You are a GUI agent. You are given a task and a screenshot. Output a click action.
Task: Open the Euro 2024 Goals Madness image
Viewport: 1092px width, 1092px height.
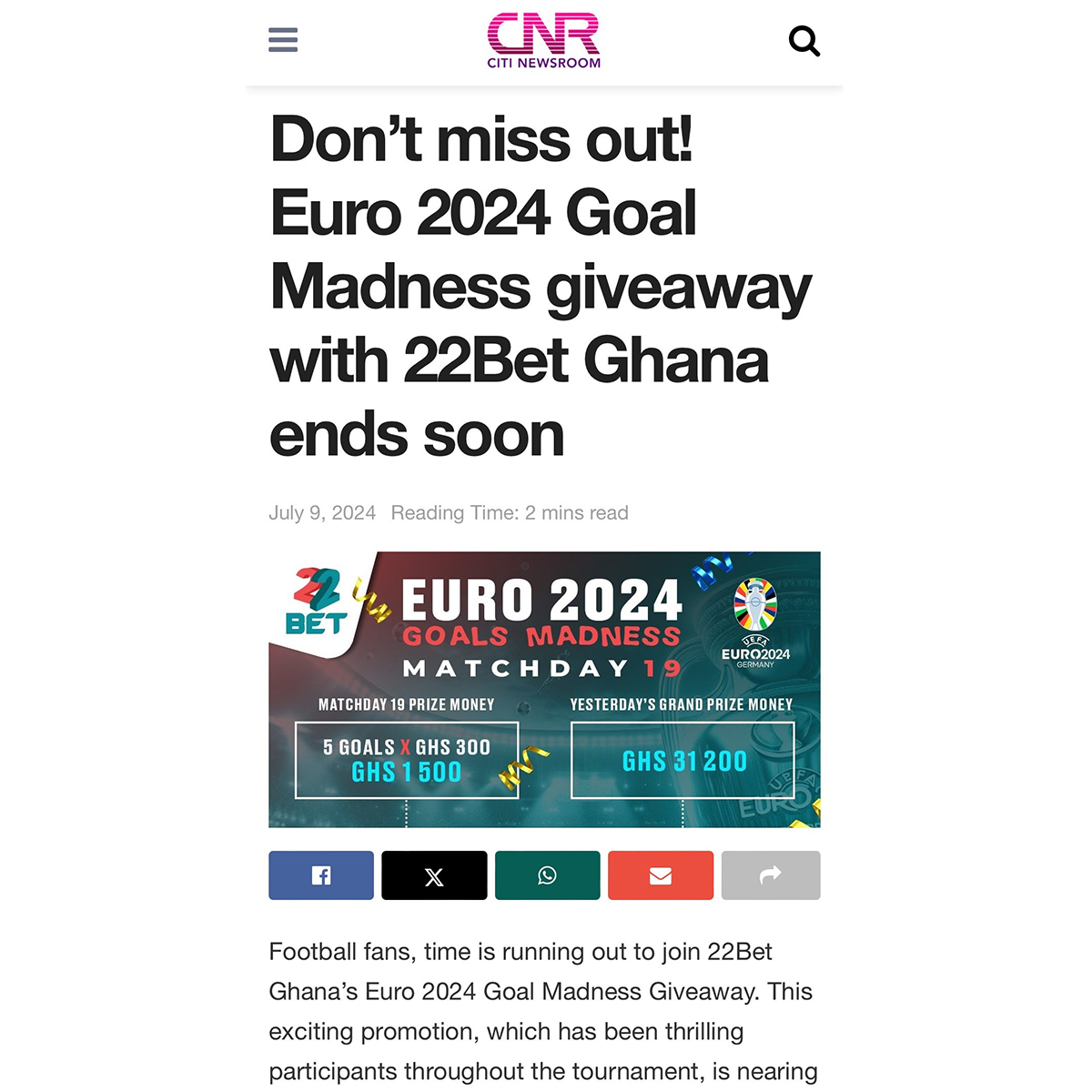click(544, 689)
